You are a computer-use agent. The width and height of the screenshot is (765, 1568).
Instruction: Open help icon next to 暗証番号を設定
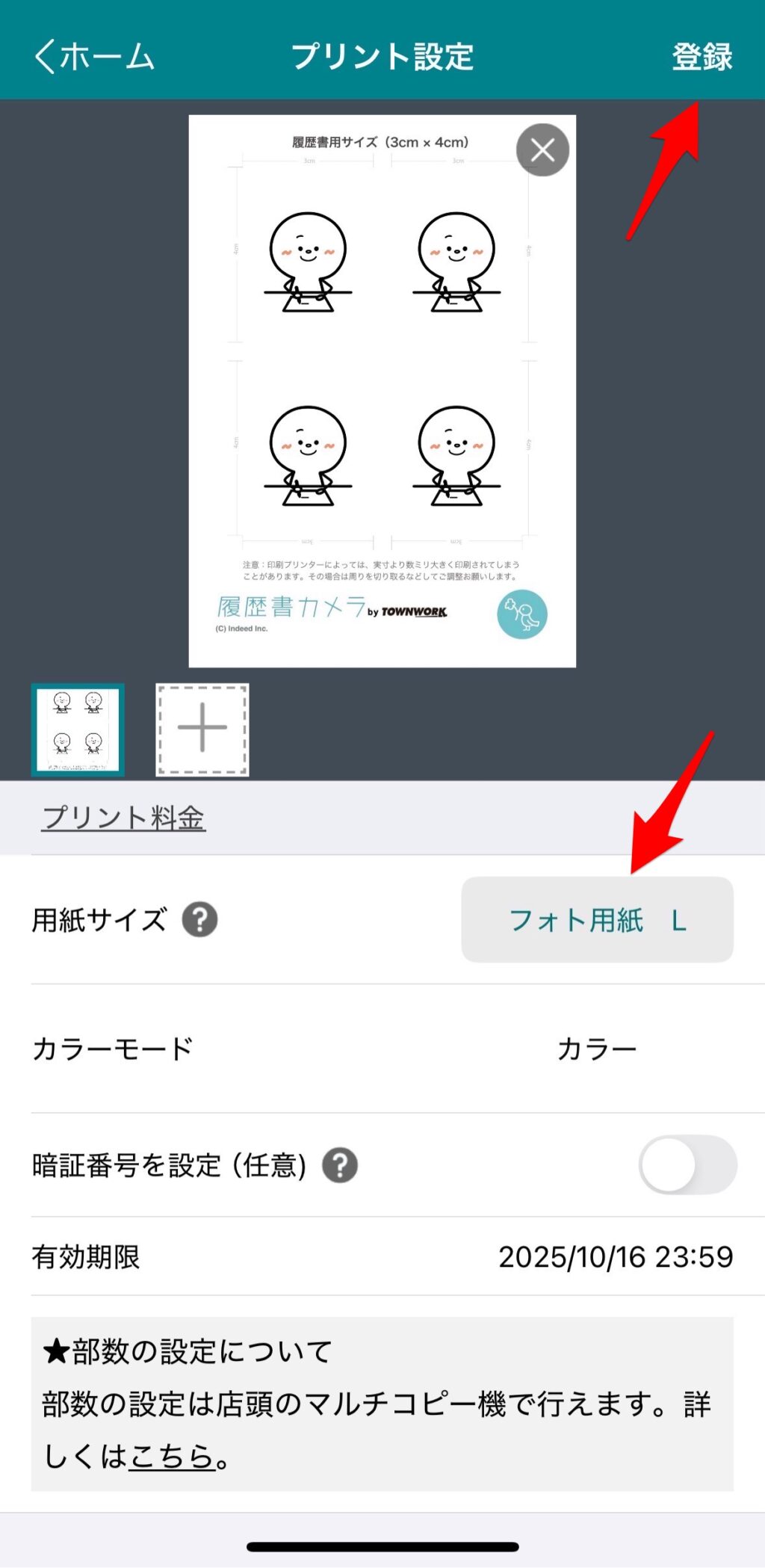[340, 1165]
